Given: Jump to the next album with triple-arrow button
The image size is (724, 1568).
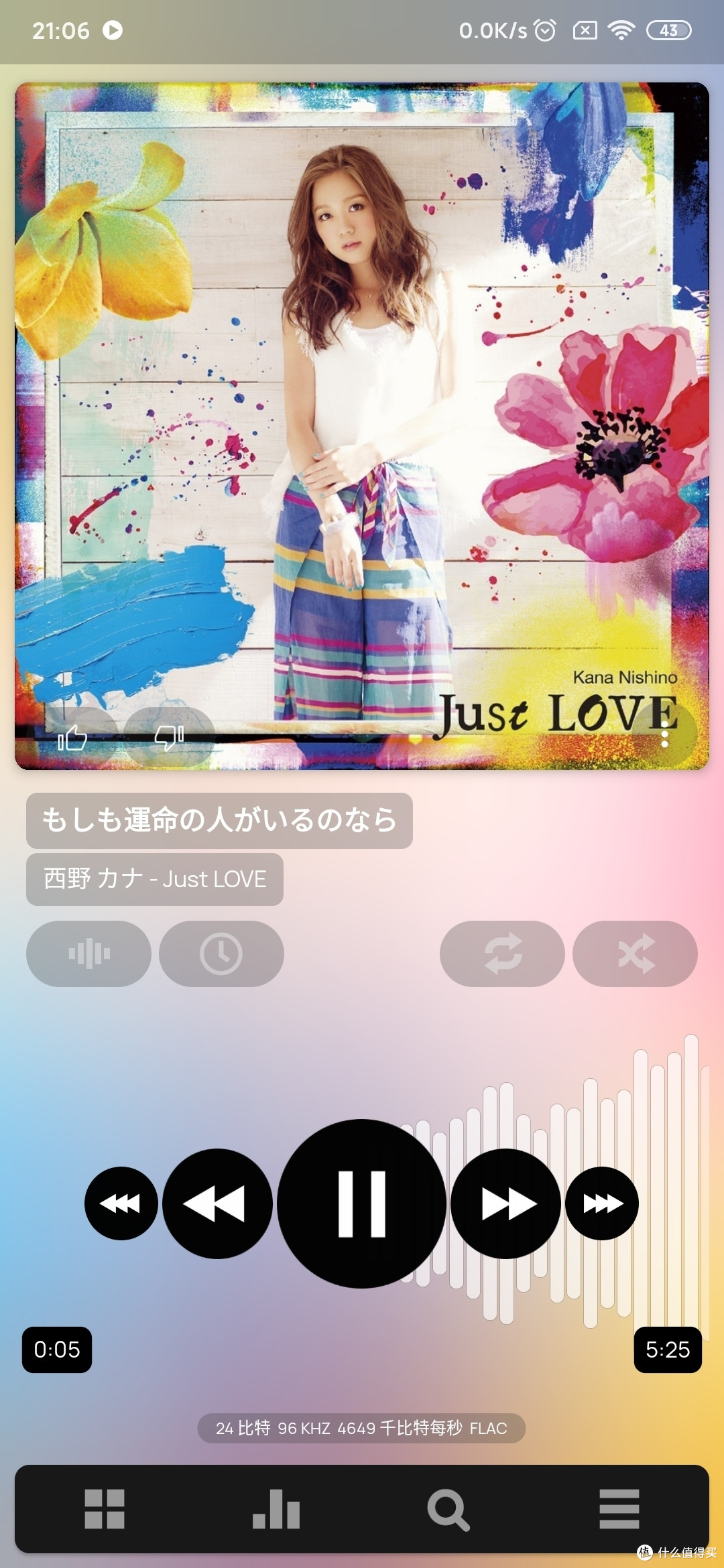Looking at the screenshot, I should 602,1203.
